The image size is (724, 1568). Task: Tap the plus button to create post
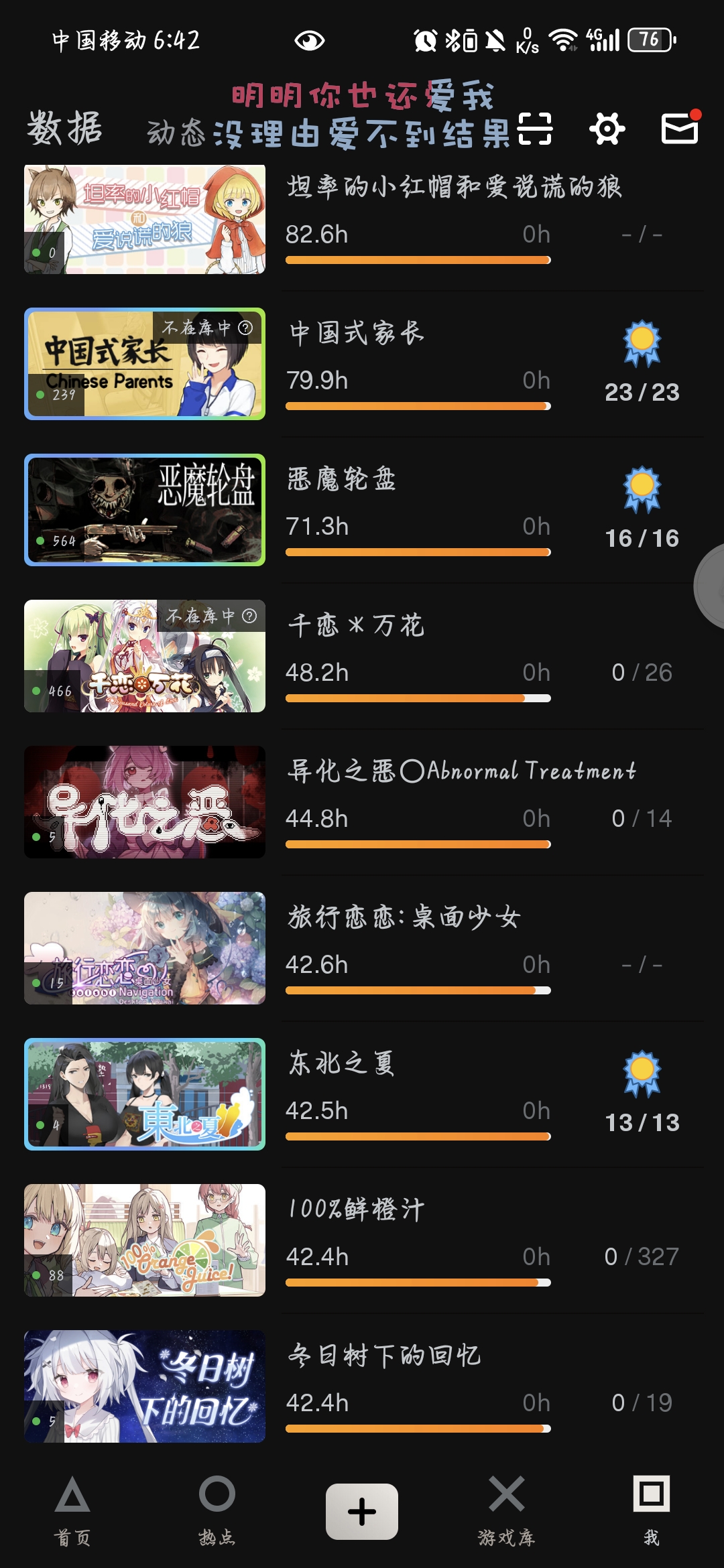point(362,1512)
